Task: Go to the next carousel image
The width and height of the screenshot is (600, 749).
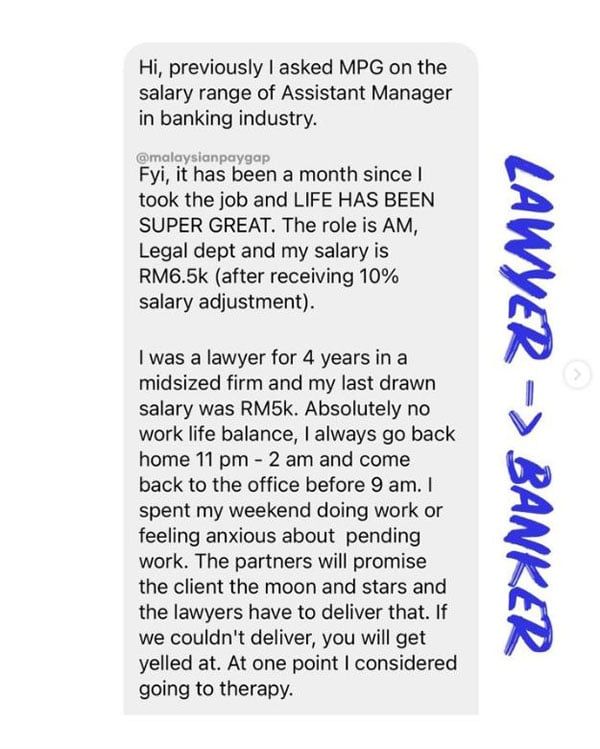Action: click(577, 374)
